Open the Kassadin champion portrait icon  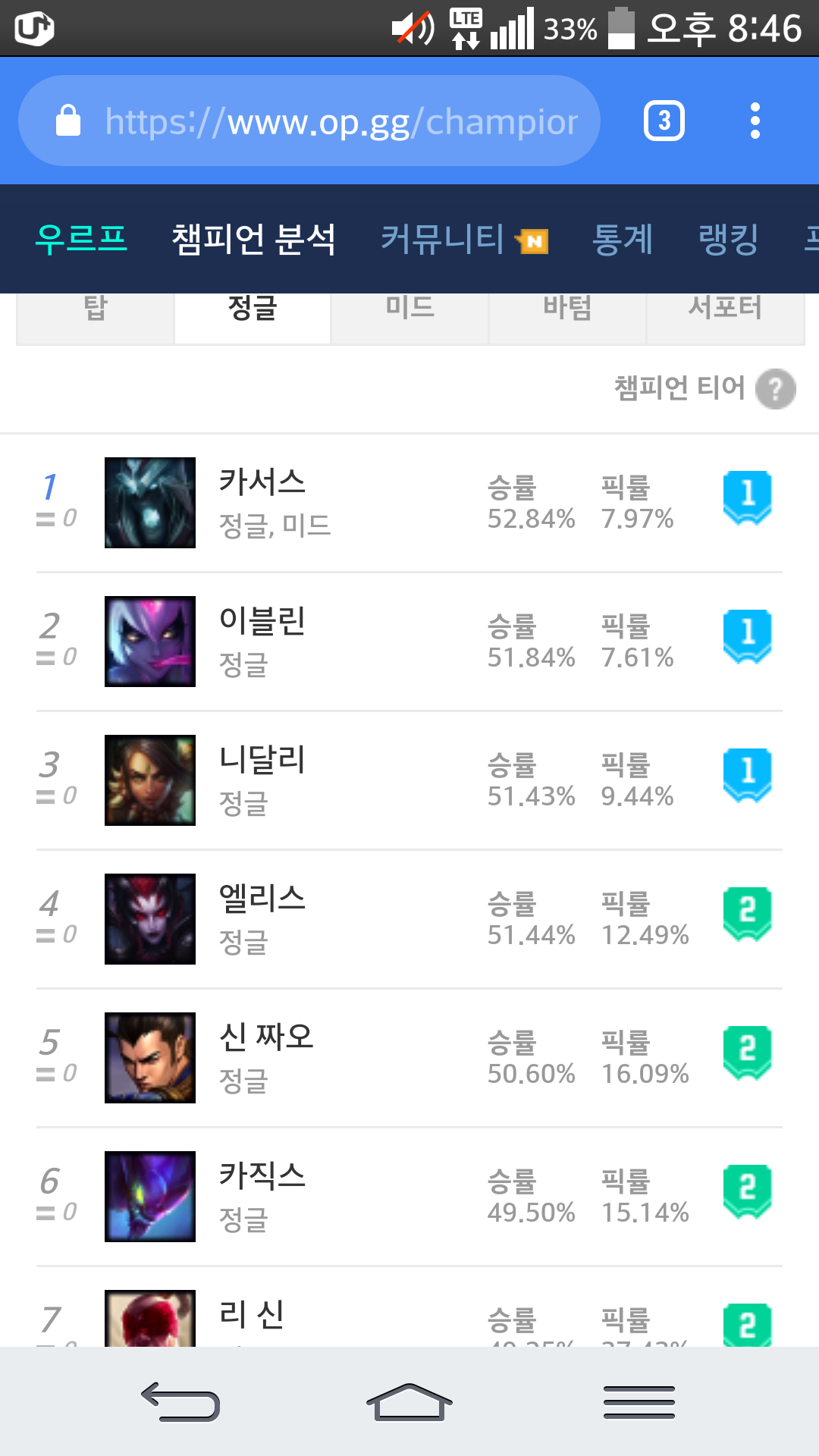click(x=149, y=501)
